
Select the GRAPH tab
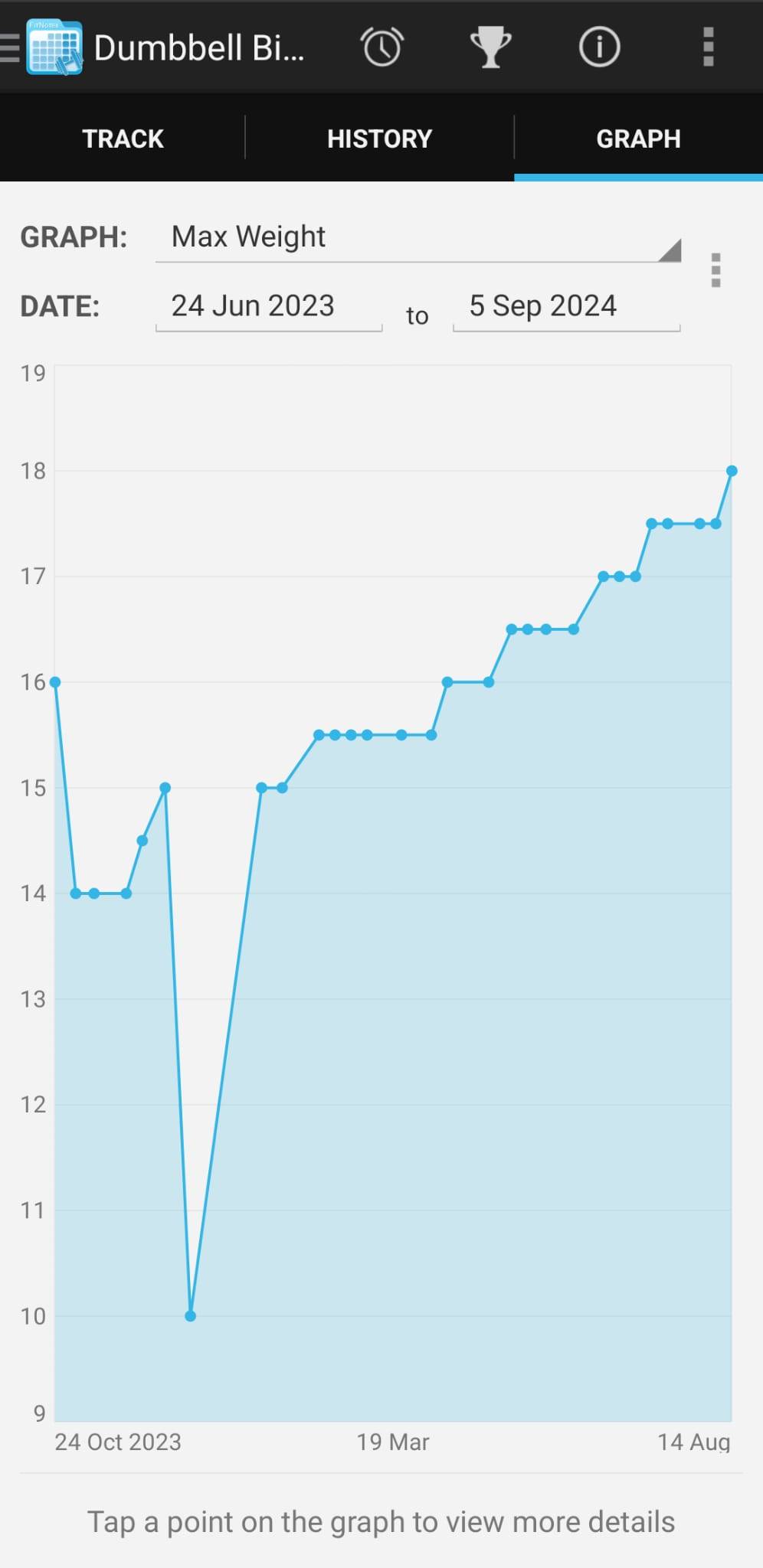pyautogui.click(x=638, y=139)
